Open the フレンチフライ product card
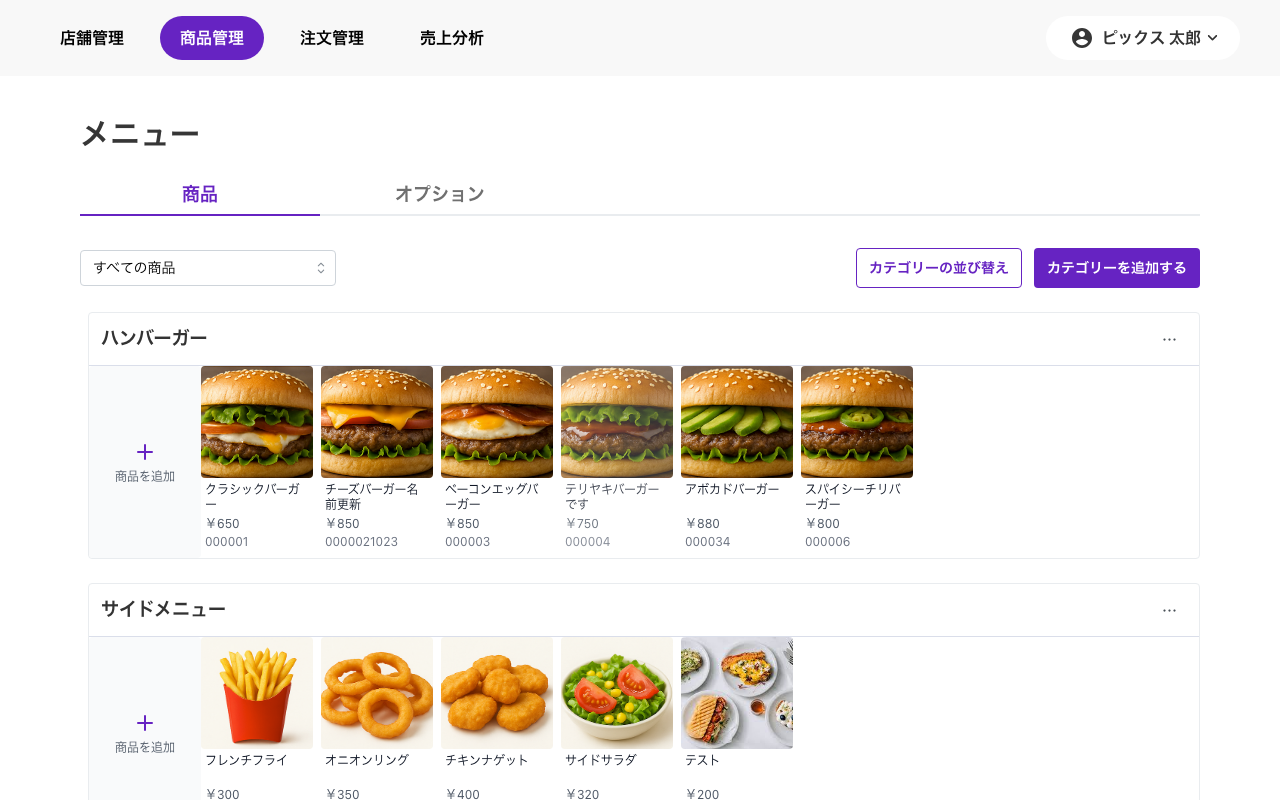Viewport: 1280px width, 800px height. tap(257, 720)
